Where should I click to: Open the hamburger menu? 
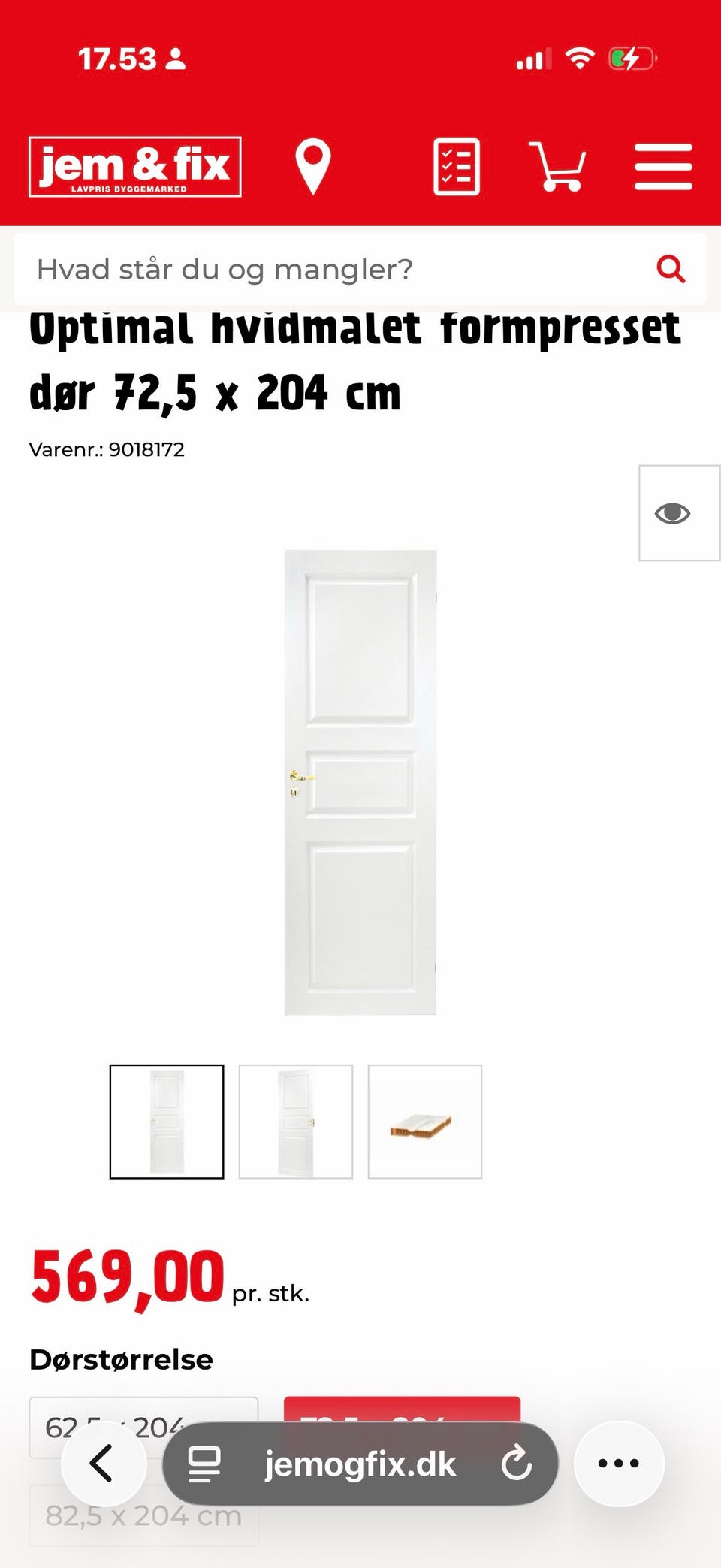(663, 167)
